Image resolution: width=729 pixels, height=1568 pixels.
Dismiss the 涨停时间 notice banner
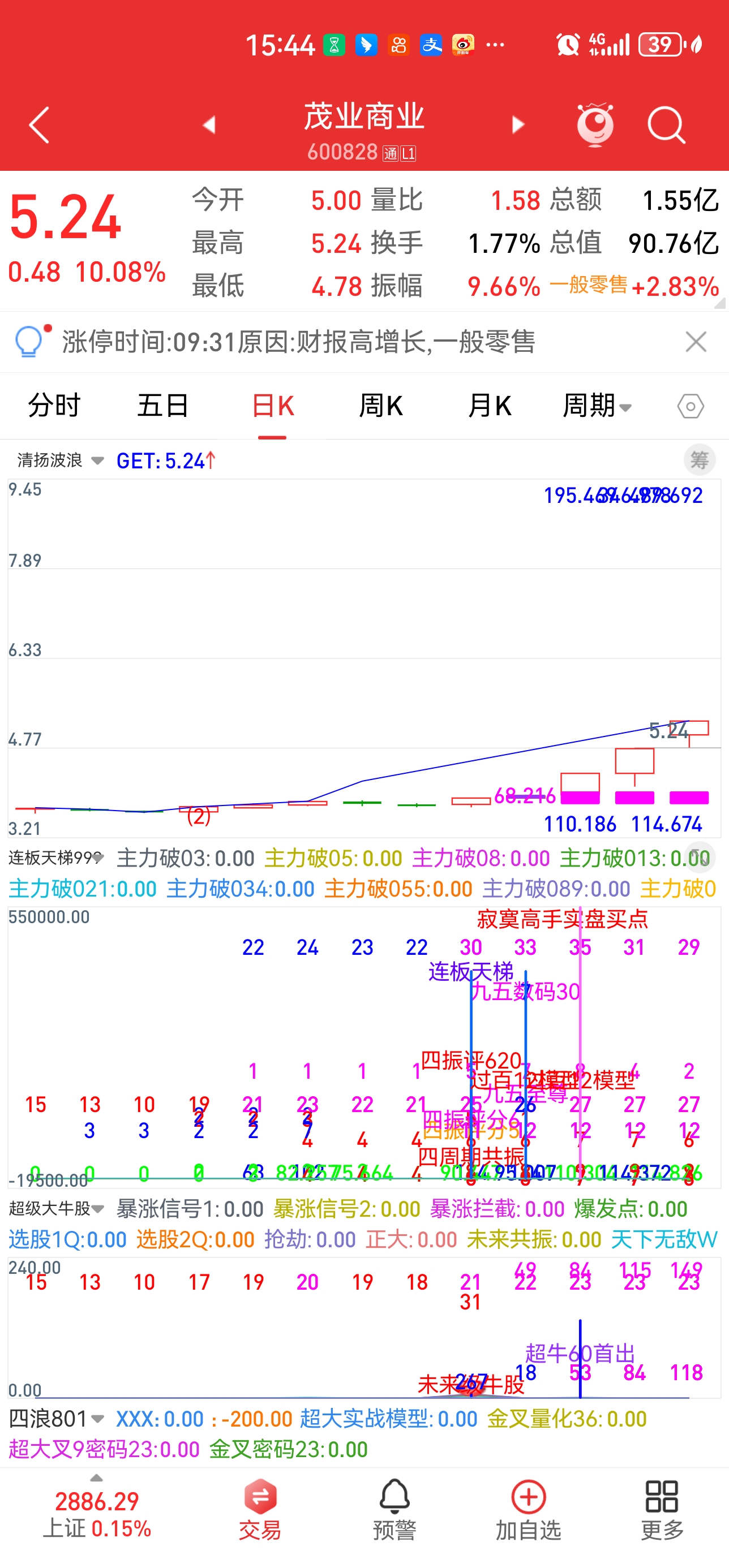tap(696, 342)
